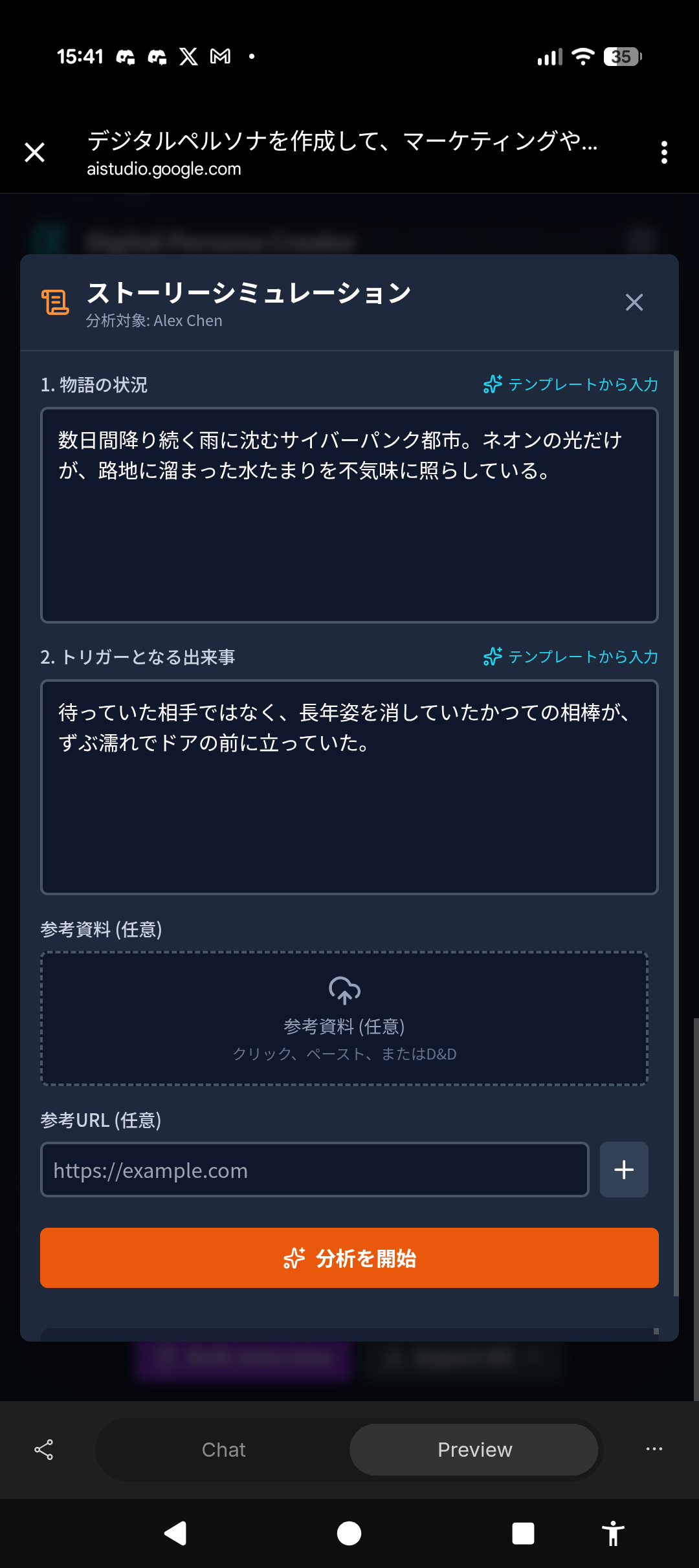Start analysis with 分析を開始
The image size is (699, 1568).
(x=349, y=1258)
